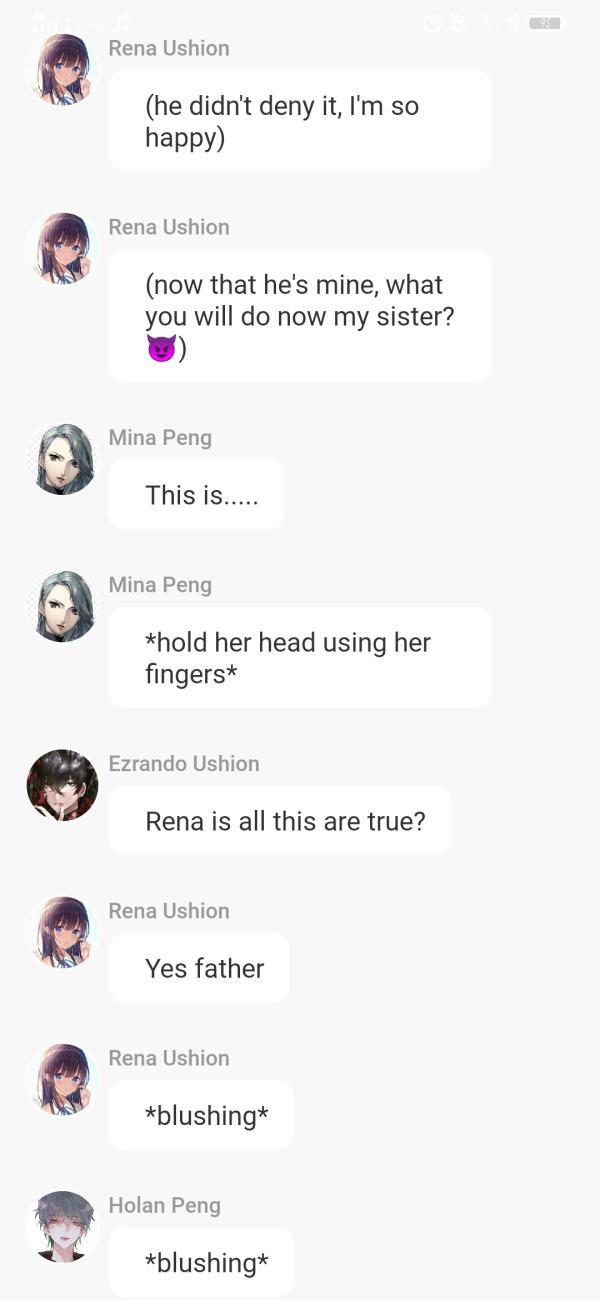Select the "Yes father" message bubble

tap(198, 967)
